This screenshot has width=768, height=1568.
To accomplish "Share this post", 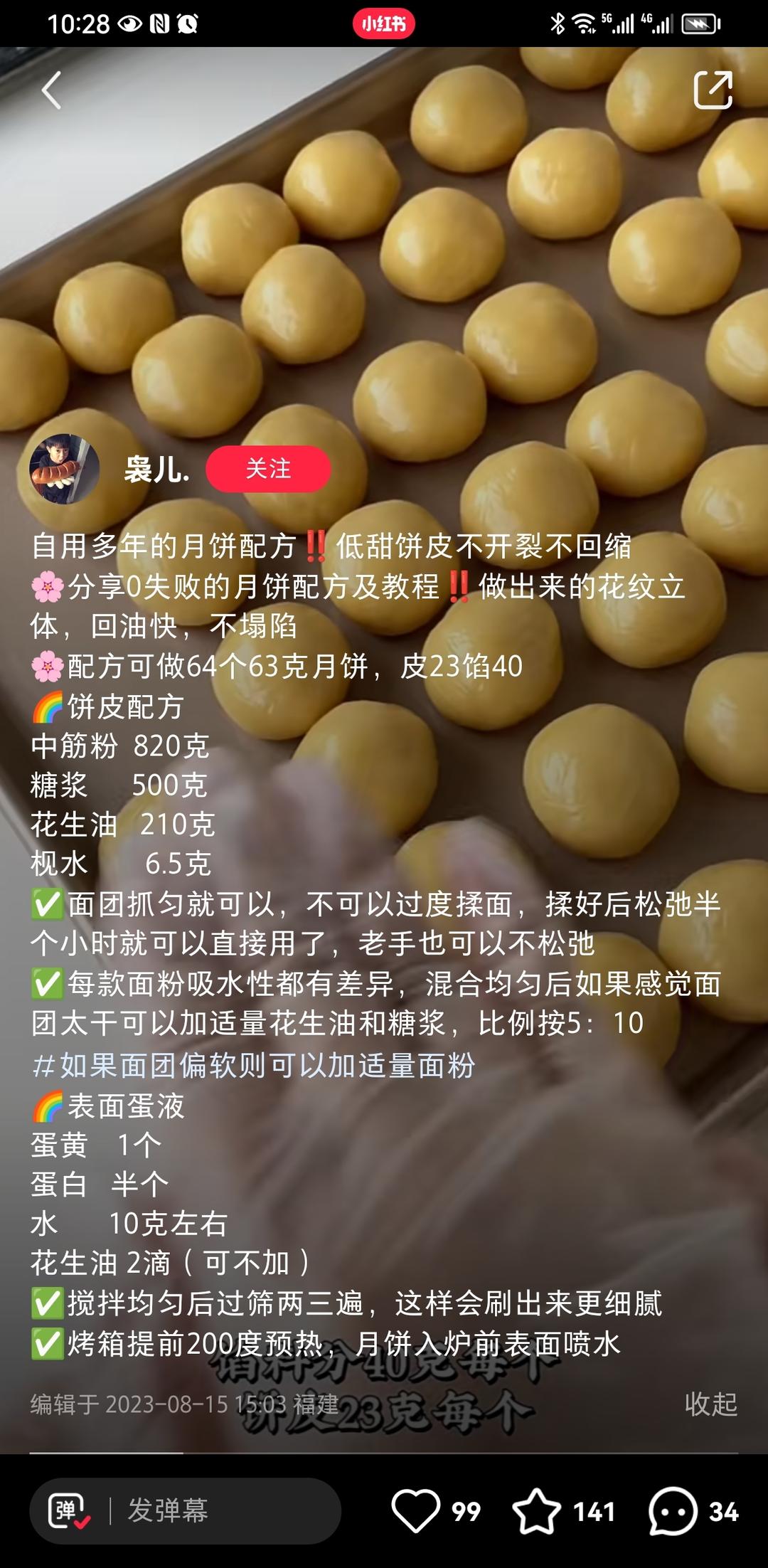I will tap(713, 90).
